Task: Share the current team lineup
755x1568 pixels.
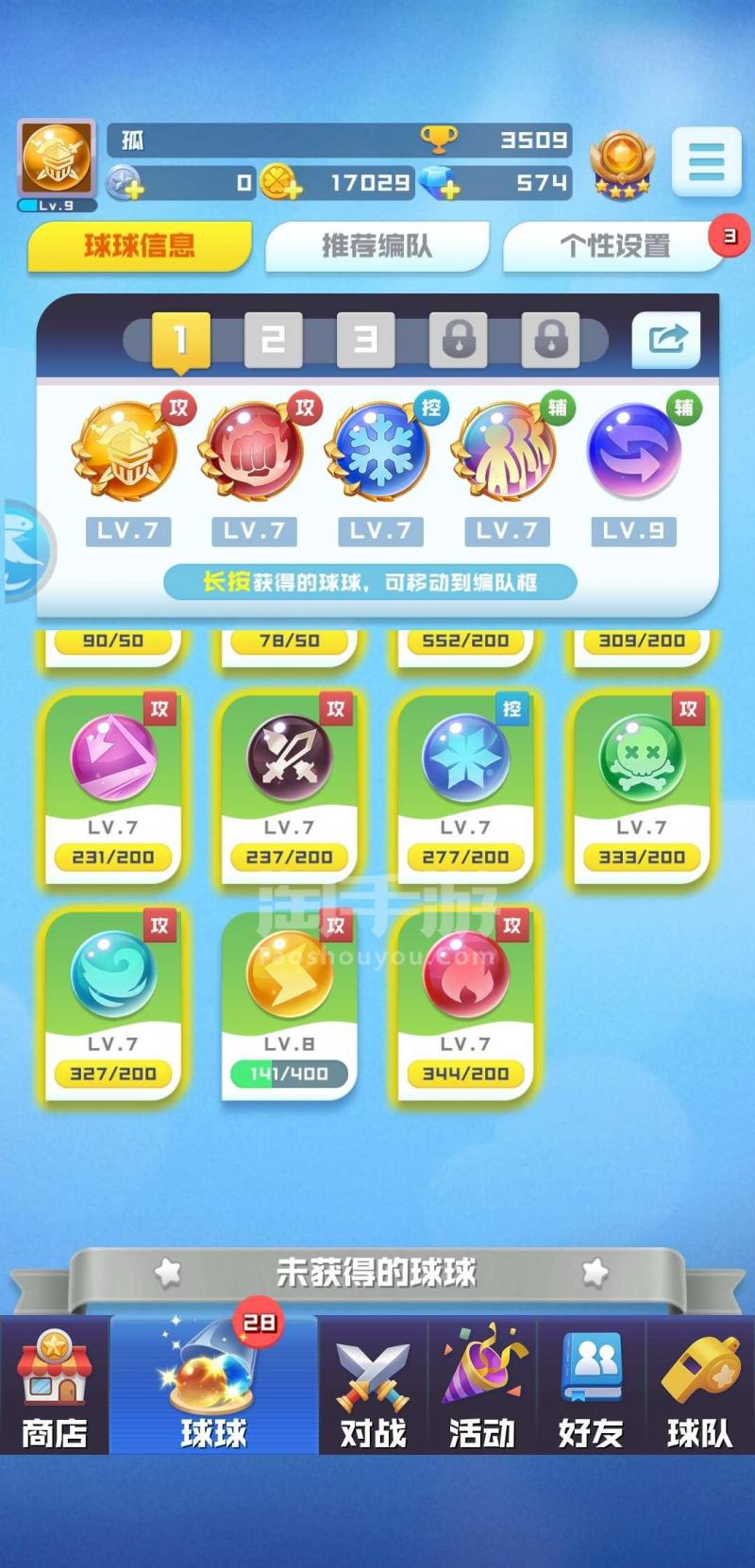Action: pos(666,340)
